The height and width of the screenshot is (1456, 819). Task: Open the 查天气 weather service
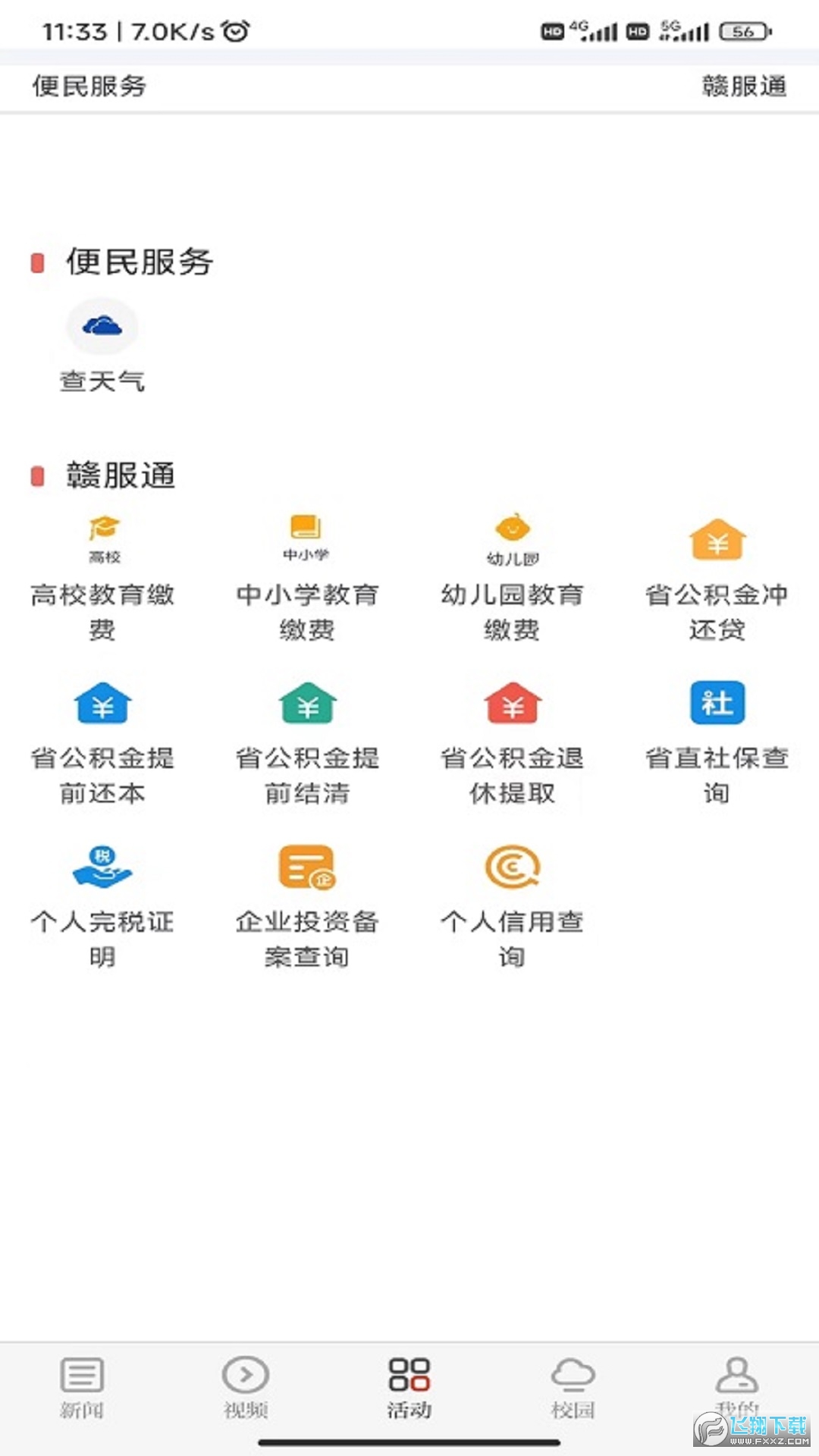point(103,326)
